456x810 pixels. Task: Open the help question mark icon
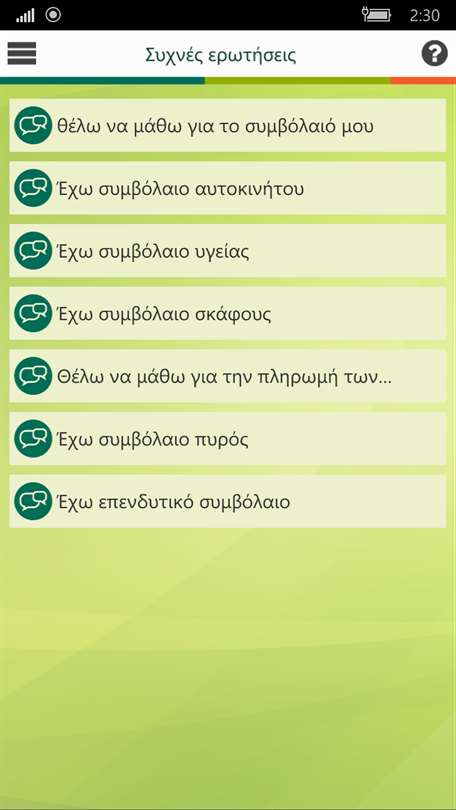pos(434,53)
